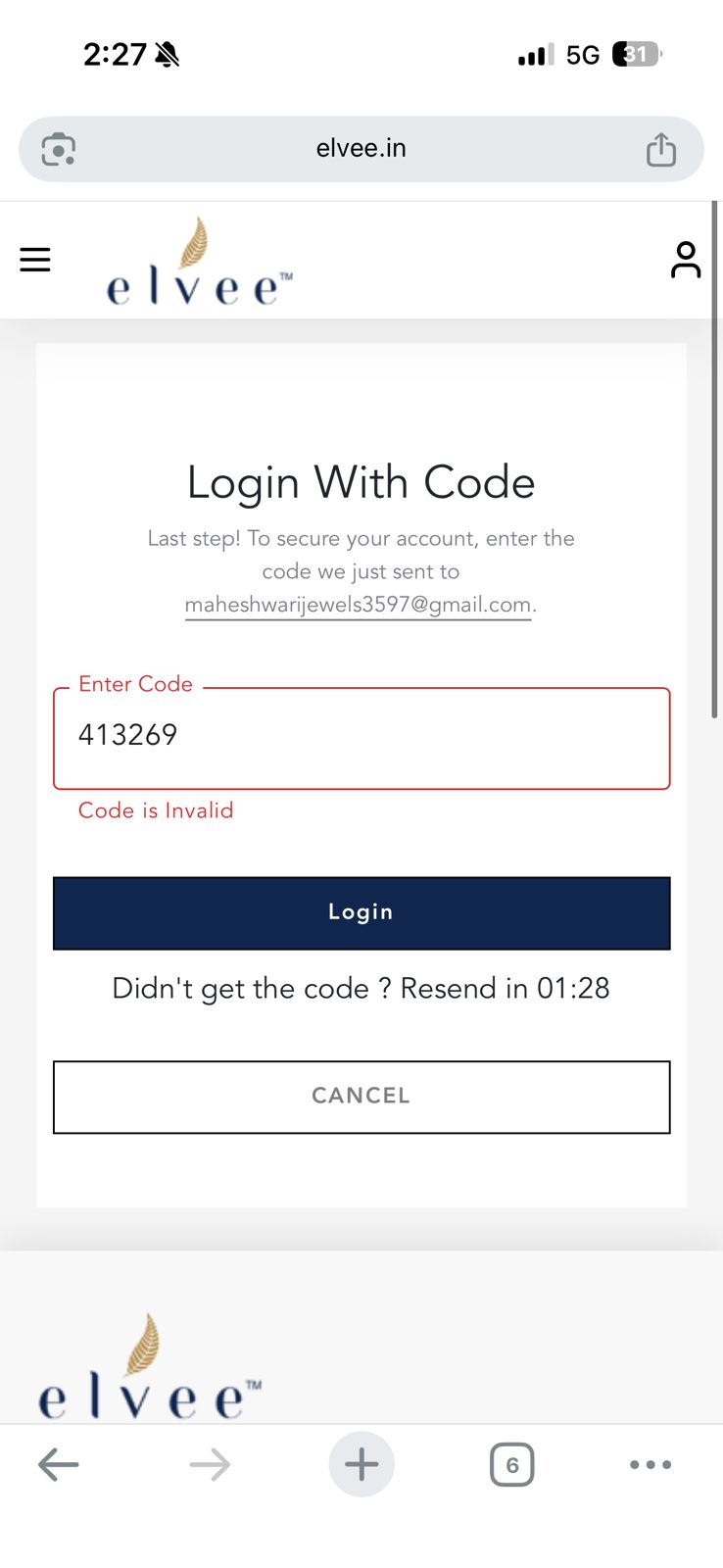Viewport: 723px width, 1568px height.
Task: Open the browser's lens search icon
Action: [x=59, y=149]
